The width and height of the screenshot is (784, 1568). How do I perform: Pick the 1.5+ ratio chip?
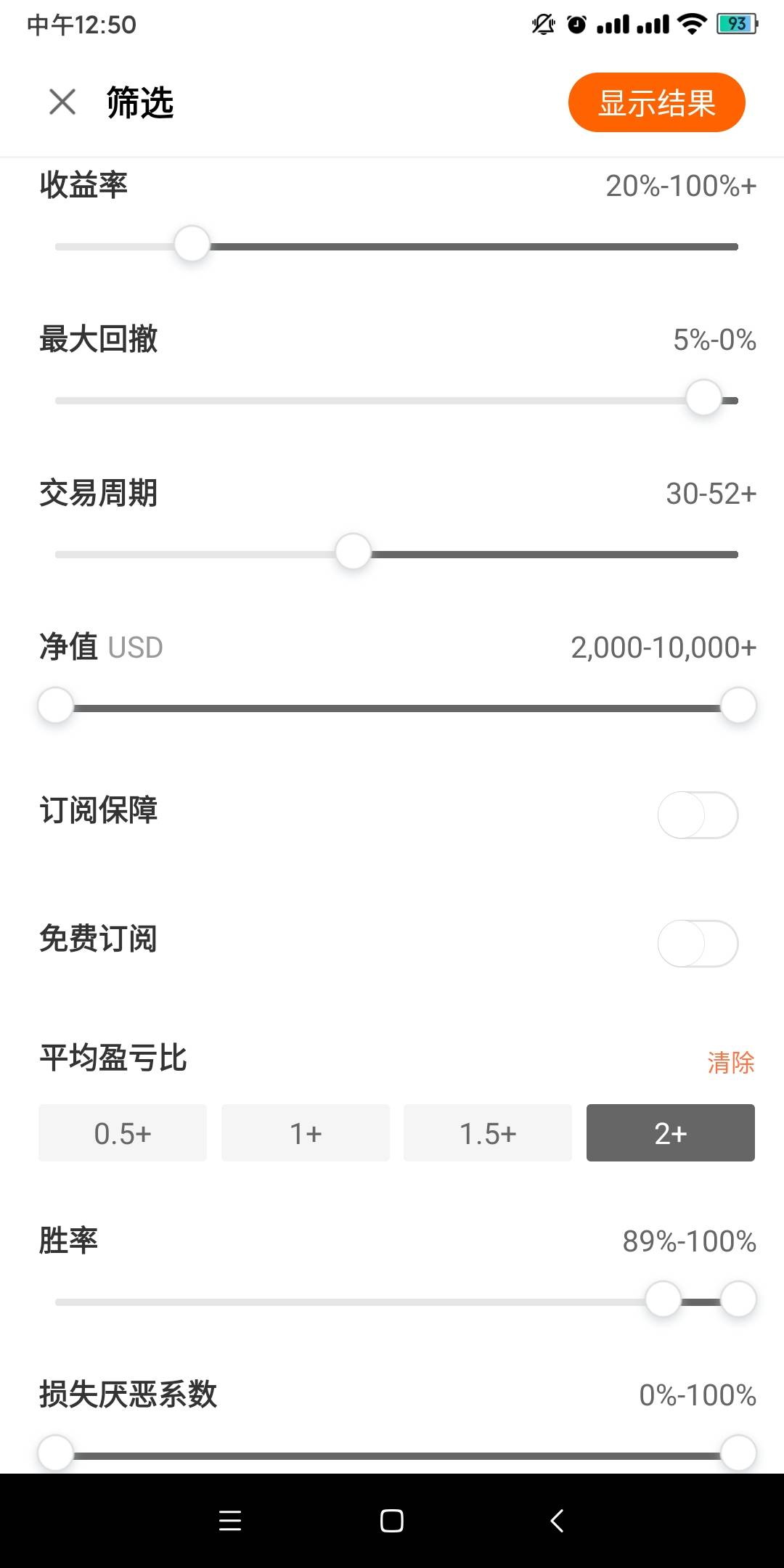click(488, 1133)
